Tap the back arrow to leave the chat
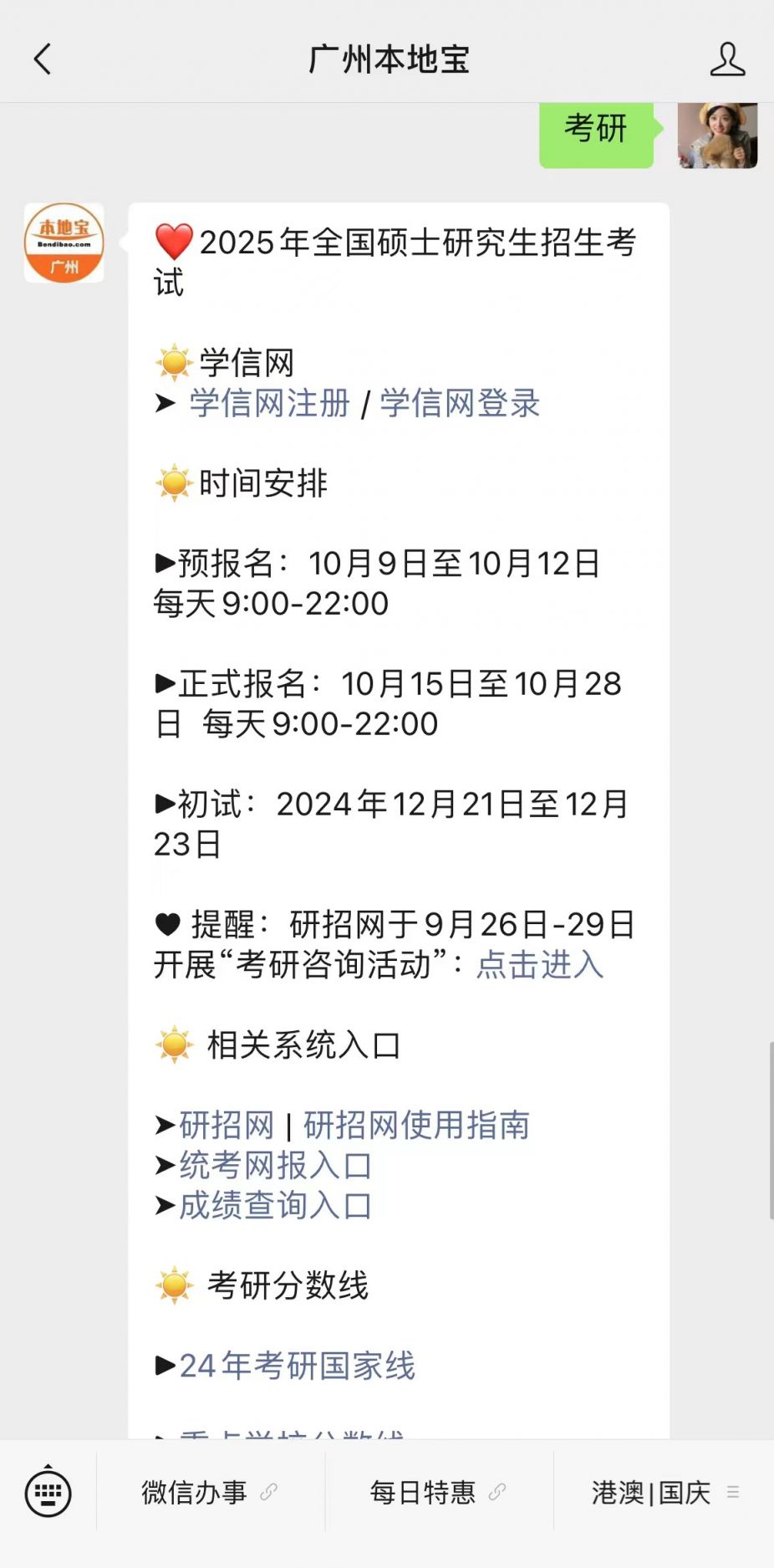This screenshot has height=1568, width=774. point(43,59)
